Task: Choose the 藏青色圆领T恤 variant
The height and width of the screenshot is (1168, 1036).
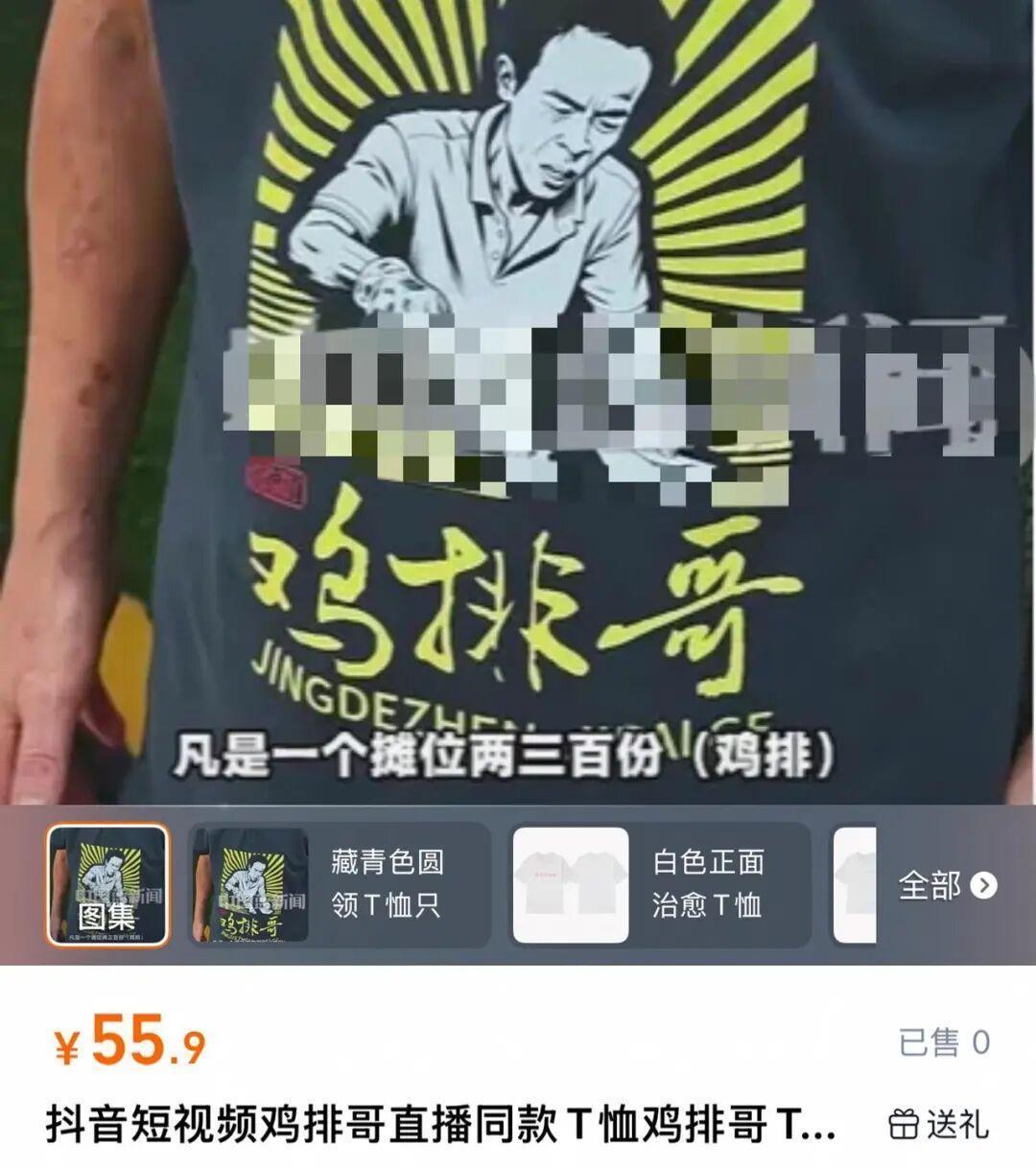Action: (x=341, y=884)
